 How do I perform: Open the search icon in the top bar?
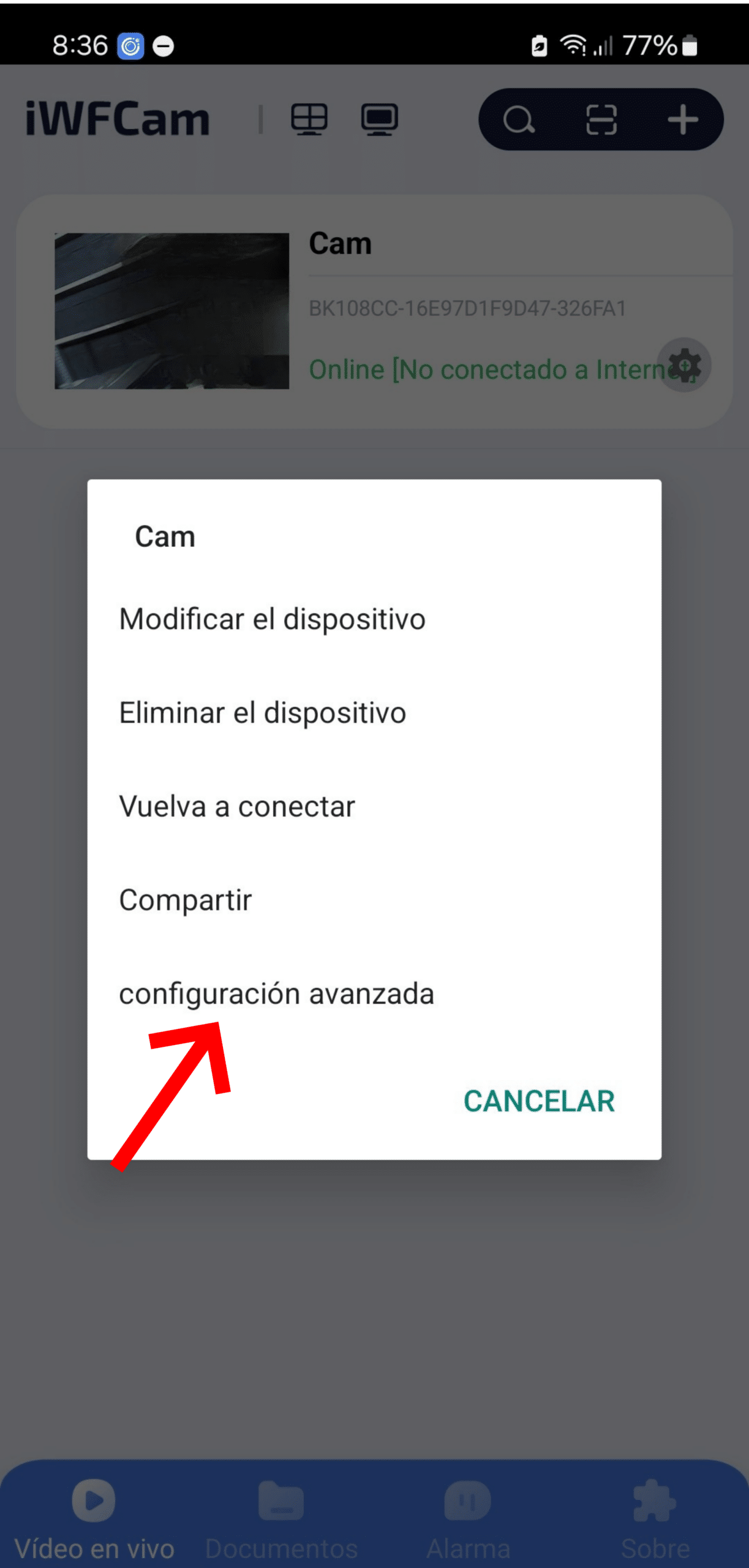coord(519,119)
